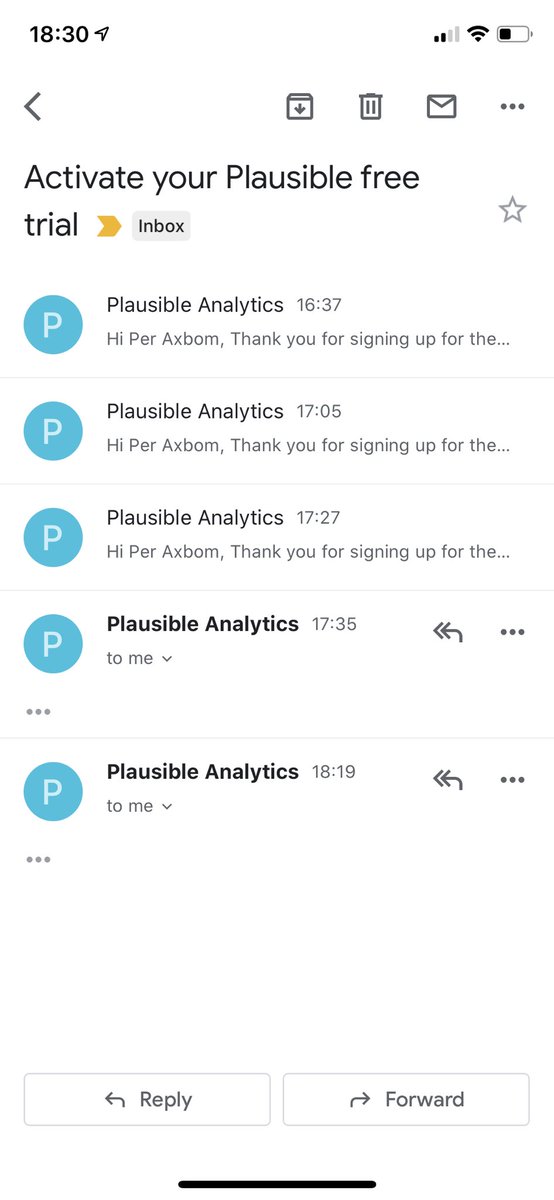This screenshot has width=554, height=1200.
Task: Open more options for the 17:35 message
Action: (512, 632)
